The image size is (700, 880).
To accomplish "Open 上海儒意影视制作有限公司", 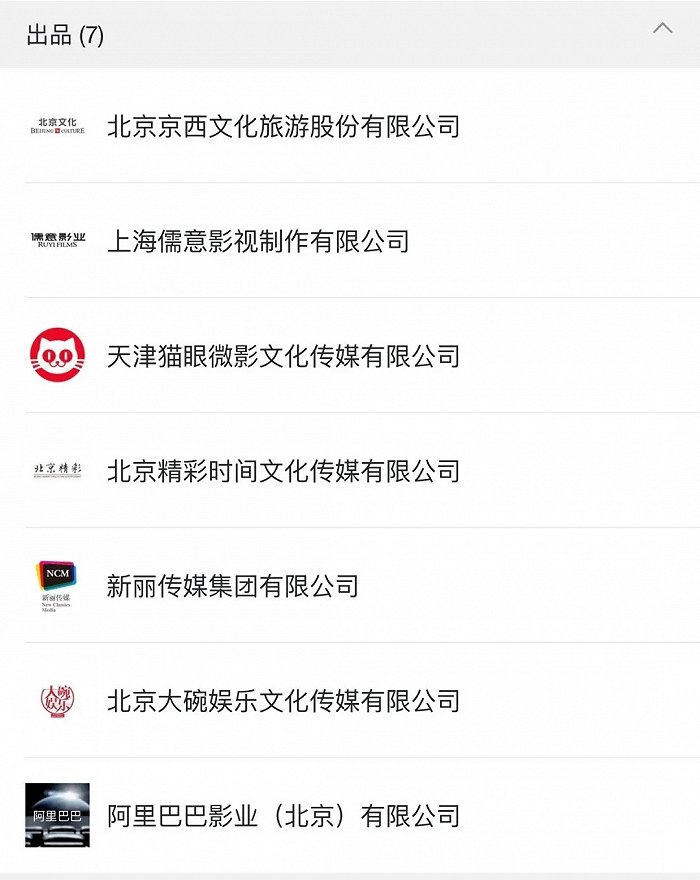I will pos(258,241).
